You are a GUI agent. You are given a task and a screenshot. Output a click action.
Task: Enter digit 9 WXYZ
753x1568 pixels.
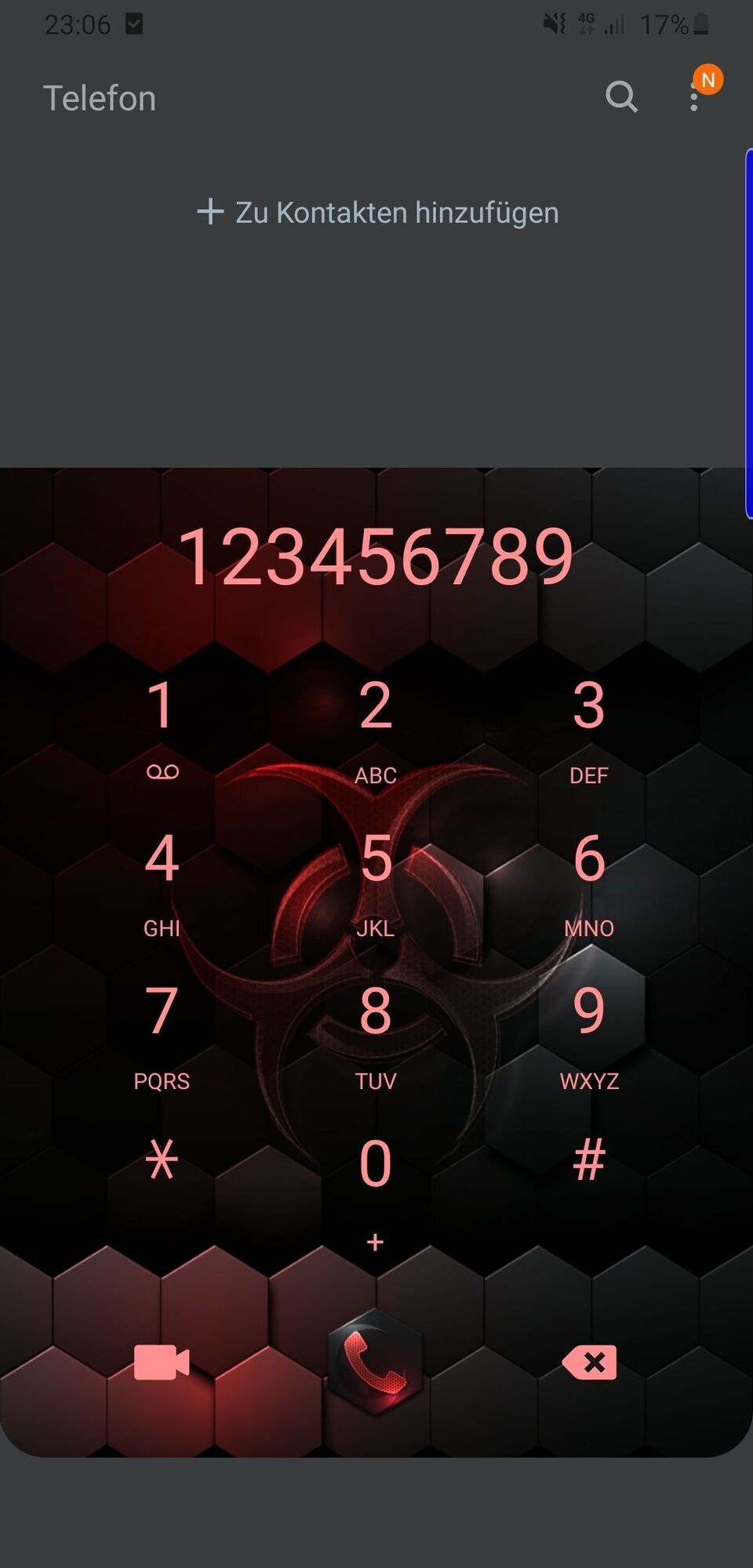pos(589,1033)
